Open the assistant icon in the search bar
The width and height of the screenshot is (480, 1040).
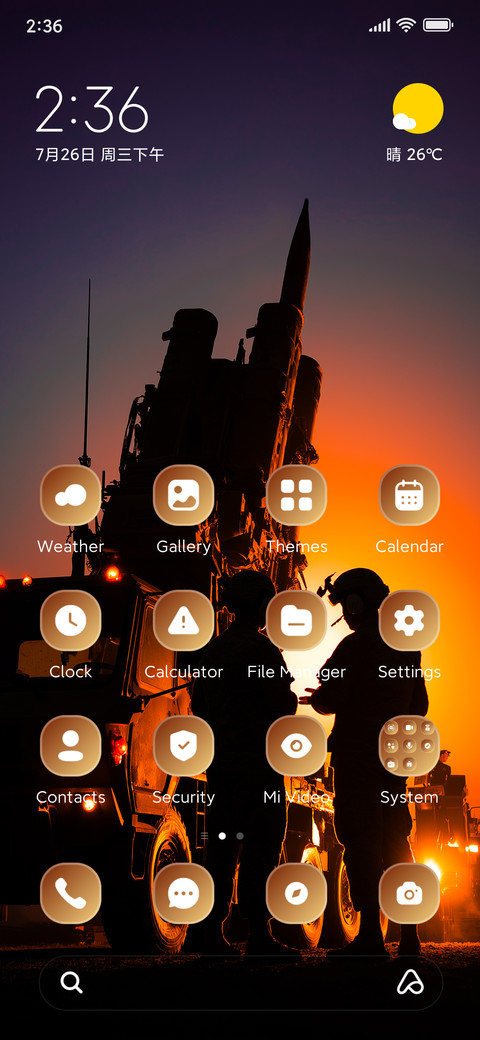point(410,983)
